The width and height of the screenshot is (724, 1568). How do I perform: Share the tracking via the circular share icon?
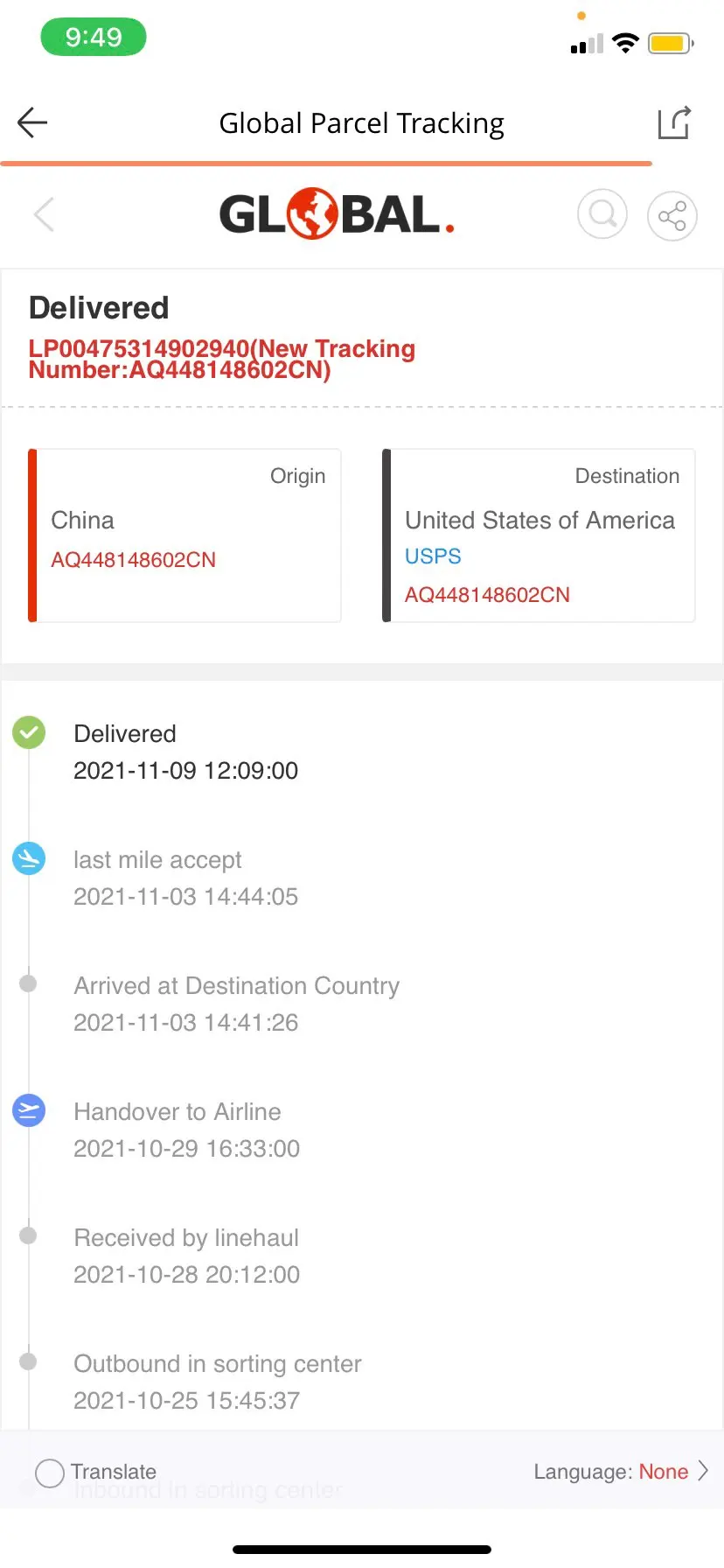[x=672, y=215]
